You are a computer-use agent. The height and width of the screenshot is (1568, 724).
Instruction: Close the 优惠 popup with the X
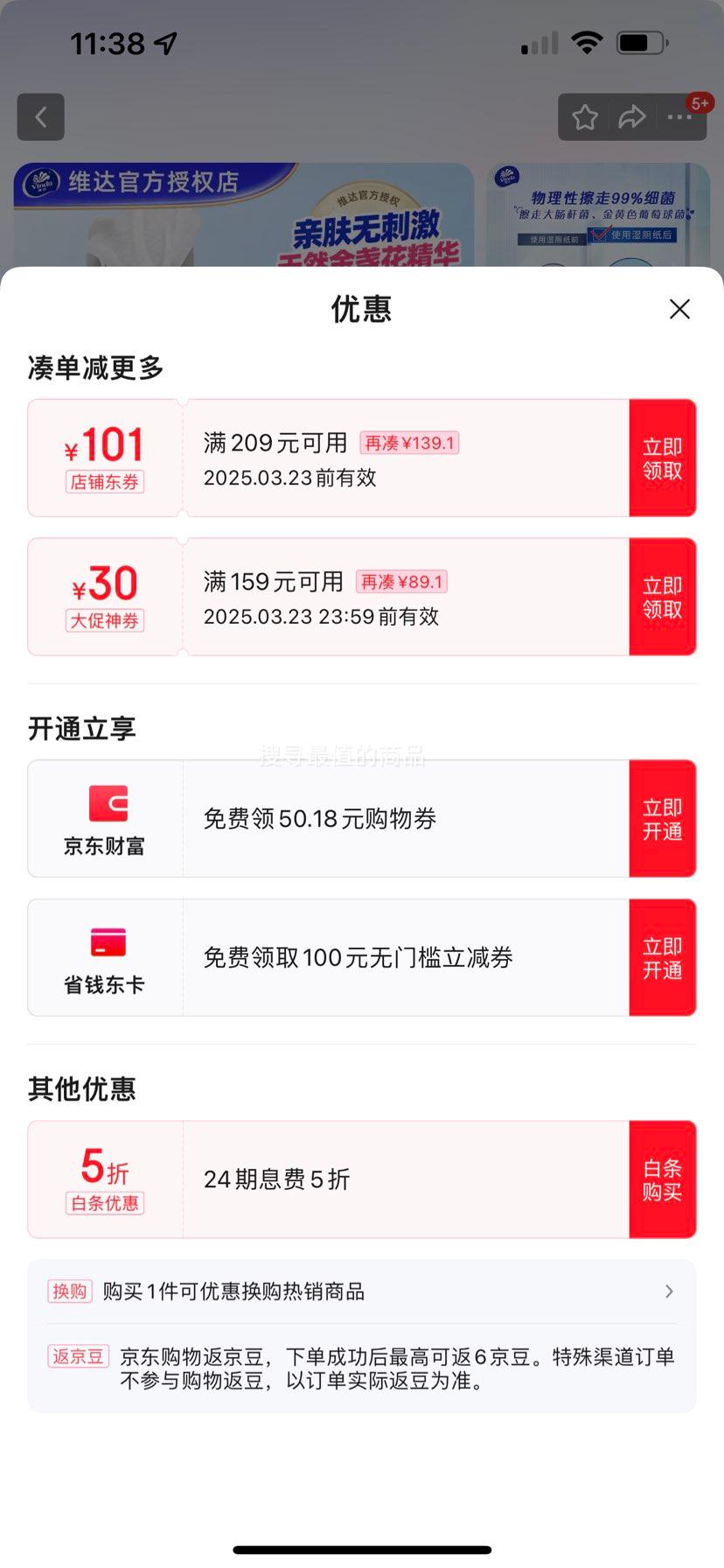click(679, 309)
